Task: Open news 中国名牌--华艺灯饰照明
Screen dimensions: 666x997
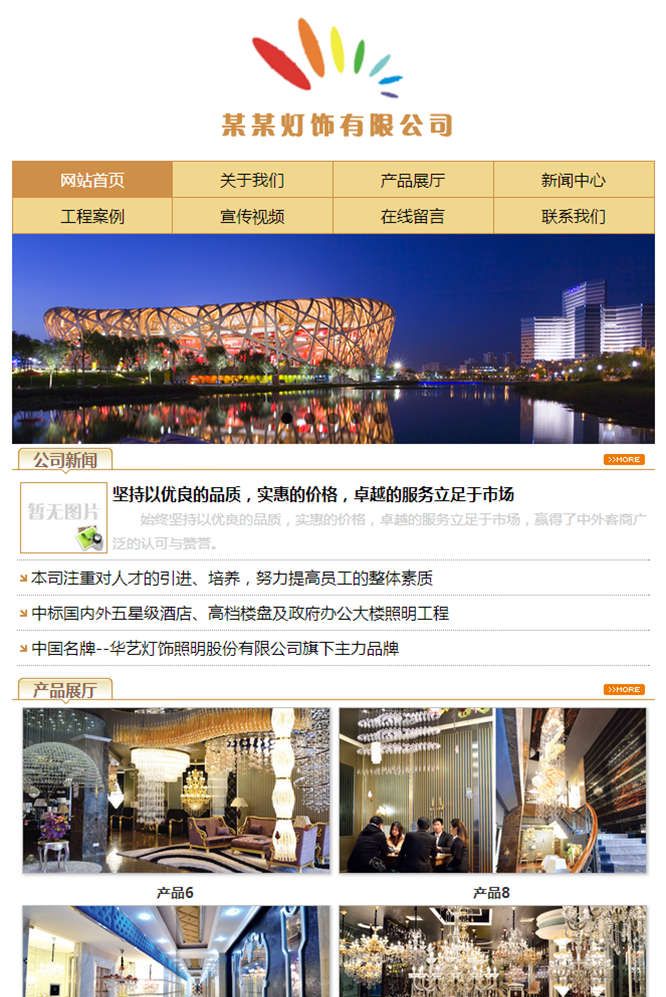Action: [x=215, y=648]
